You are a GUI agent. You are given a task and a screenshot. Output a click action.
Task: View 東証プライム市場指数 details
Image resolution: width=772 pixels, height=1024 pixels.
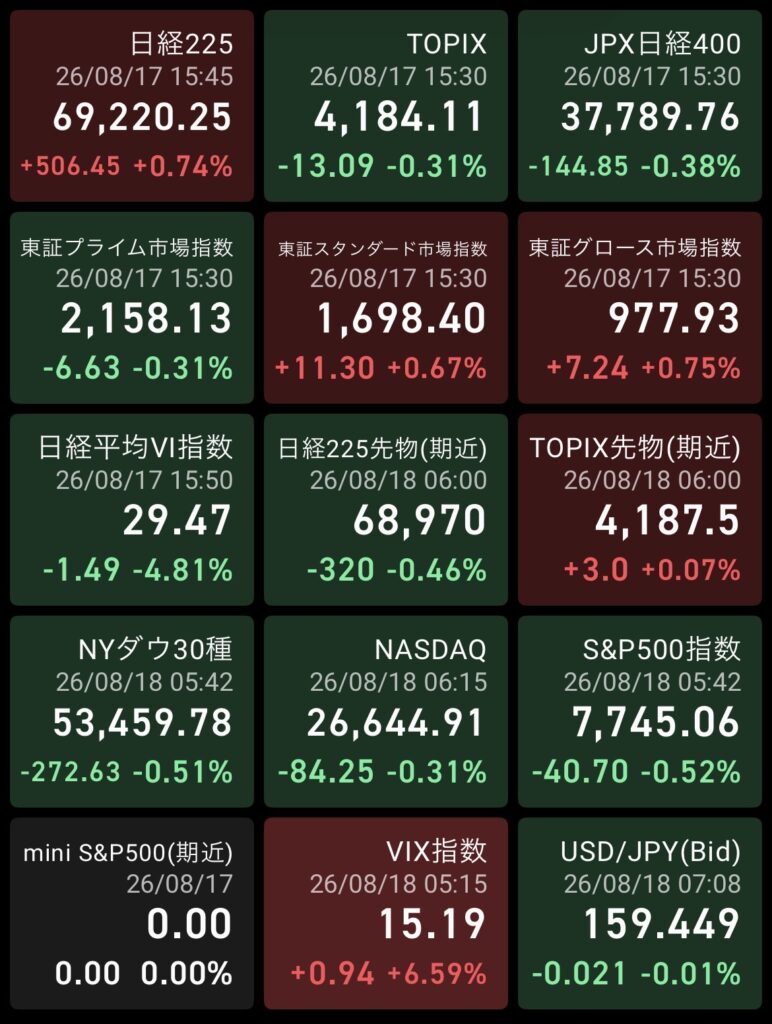click(131, 308)
